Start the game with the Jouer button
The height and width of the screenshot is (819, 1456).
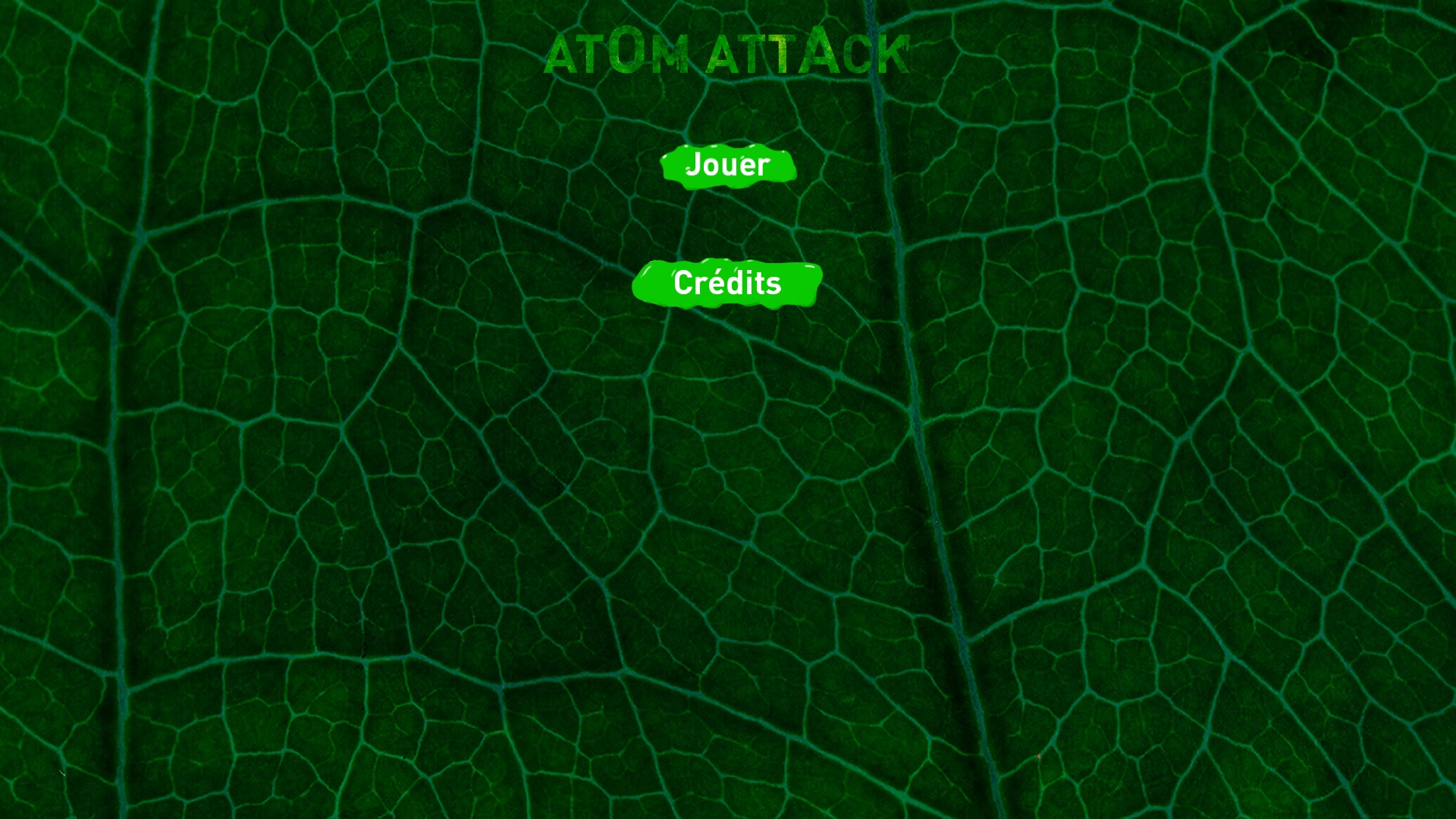pyautogui.click(x=728, y=165)
